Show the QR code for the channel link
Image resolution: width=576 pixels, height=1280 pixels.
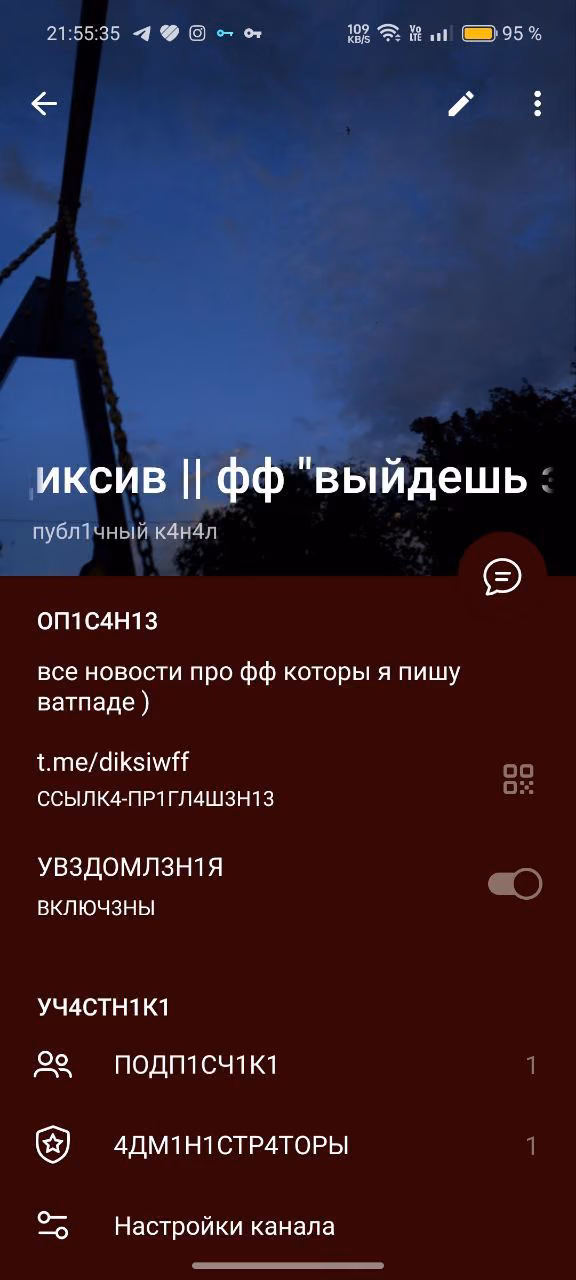[x=518, y=779]
